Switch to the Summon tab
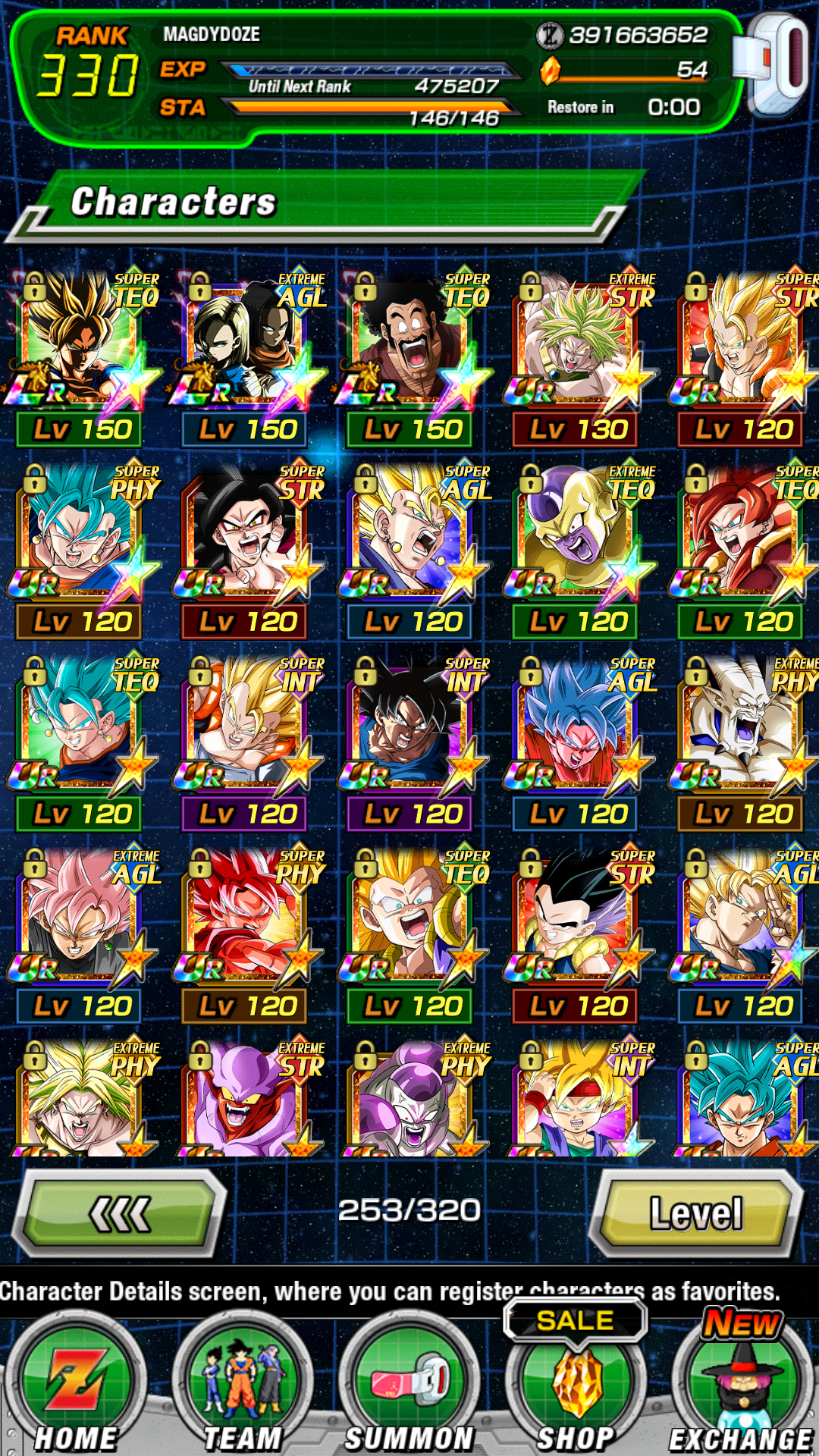This screenshot has height=1456, width=819. 409,1388
